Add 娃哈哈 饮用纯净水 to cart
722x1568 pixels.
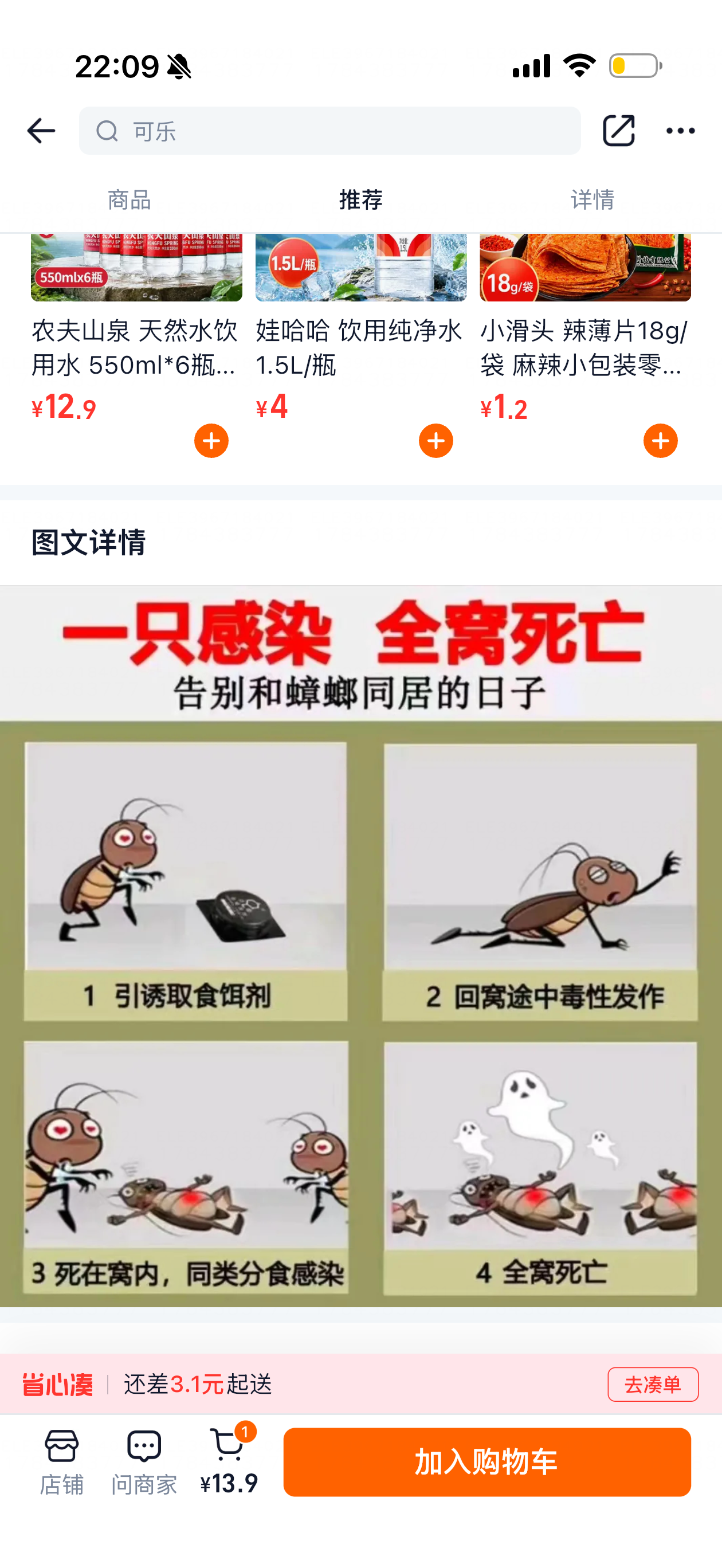[436, 441]
